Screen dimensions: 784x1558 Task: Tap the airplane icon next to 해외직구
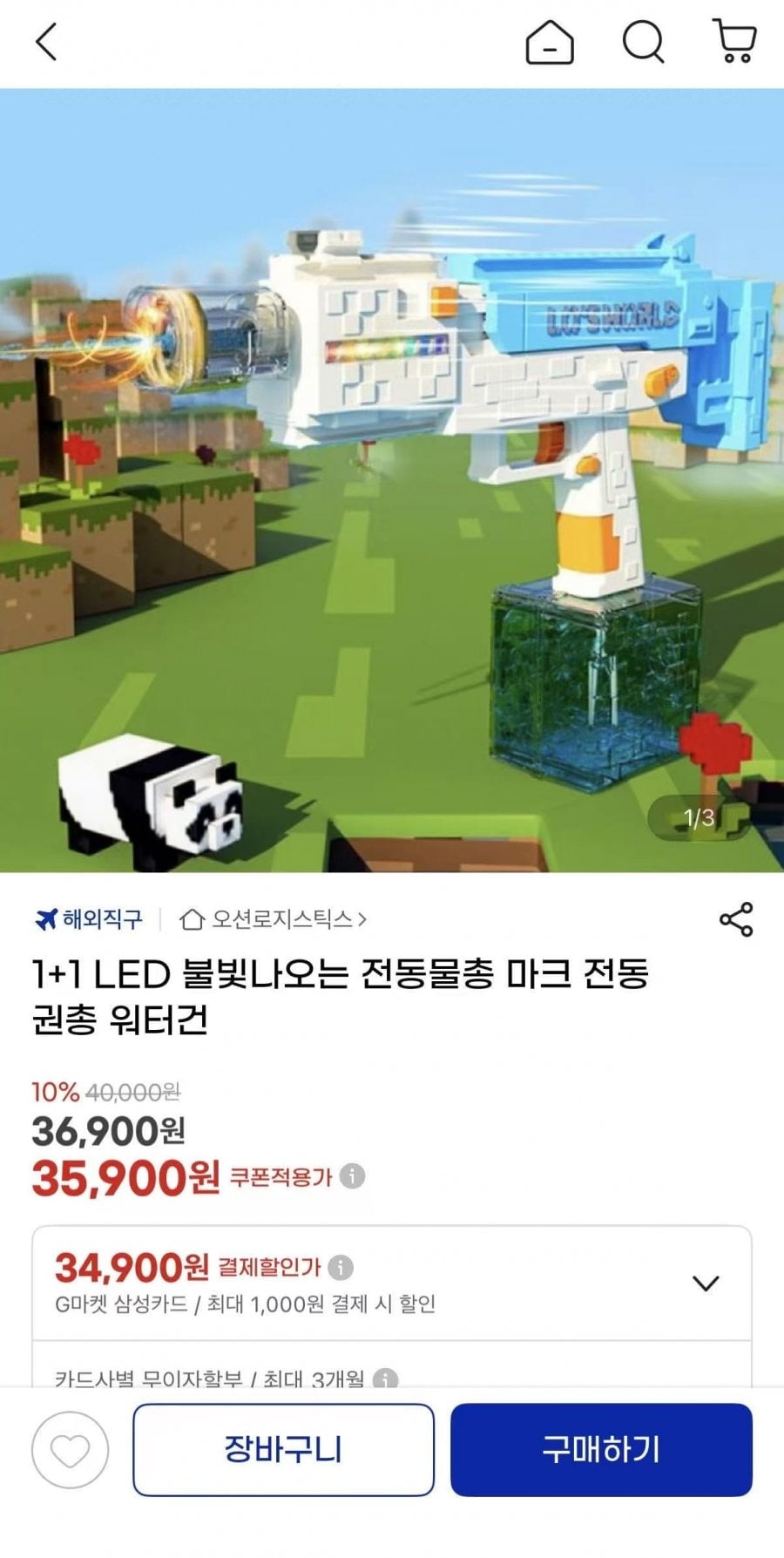tap(45, 917)
